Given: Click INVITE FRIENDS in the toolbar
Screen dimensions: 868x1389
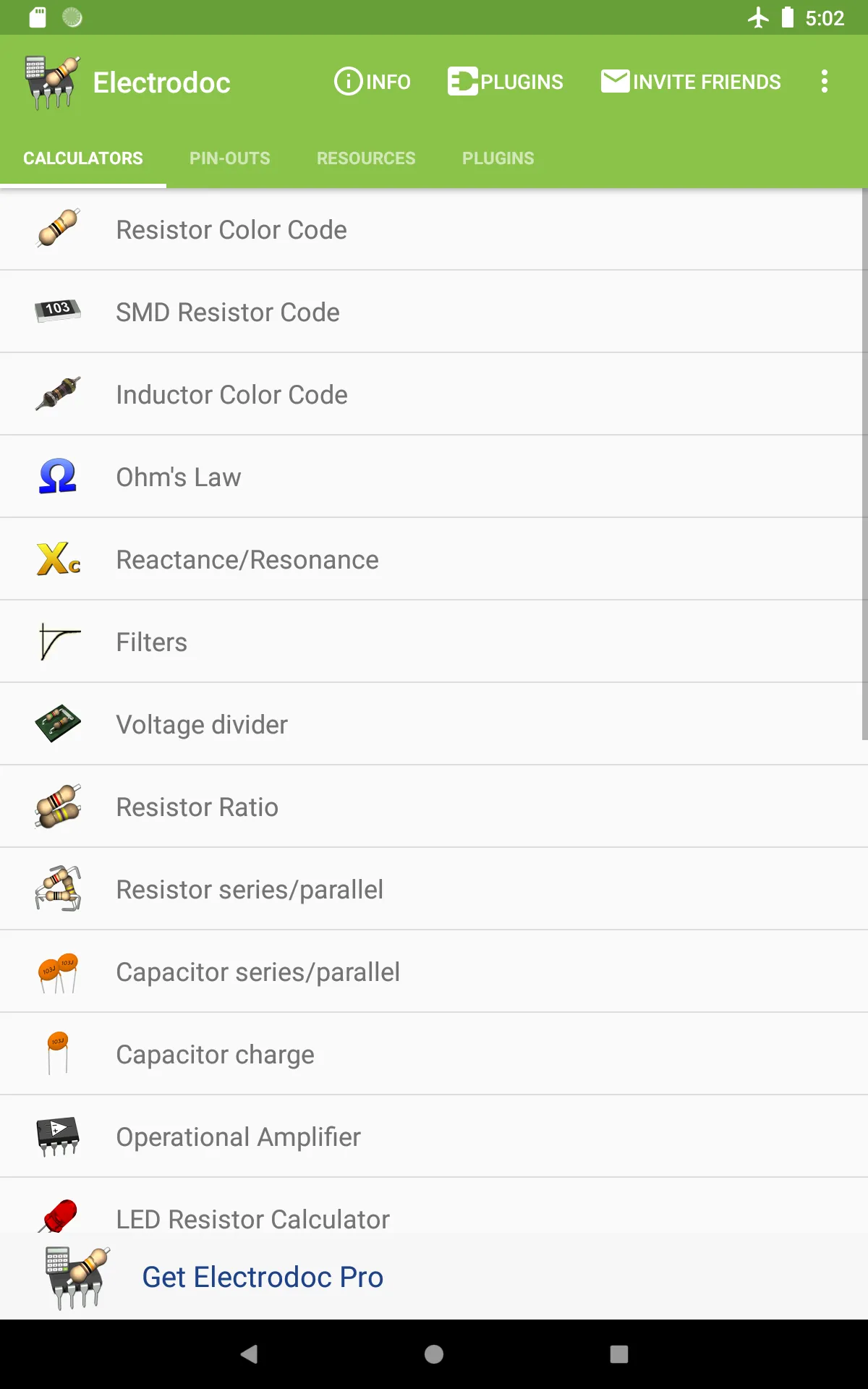Looking at the screenshot, I should [x=691, y=82].
